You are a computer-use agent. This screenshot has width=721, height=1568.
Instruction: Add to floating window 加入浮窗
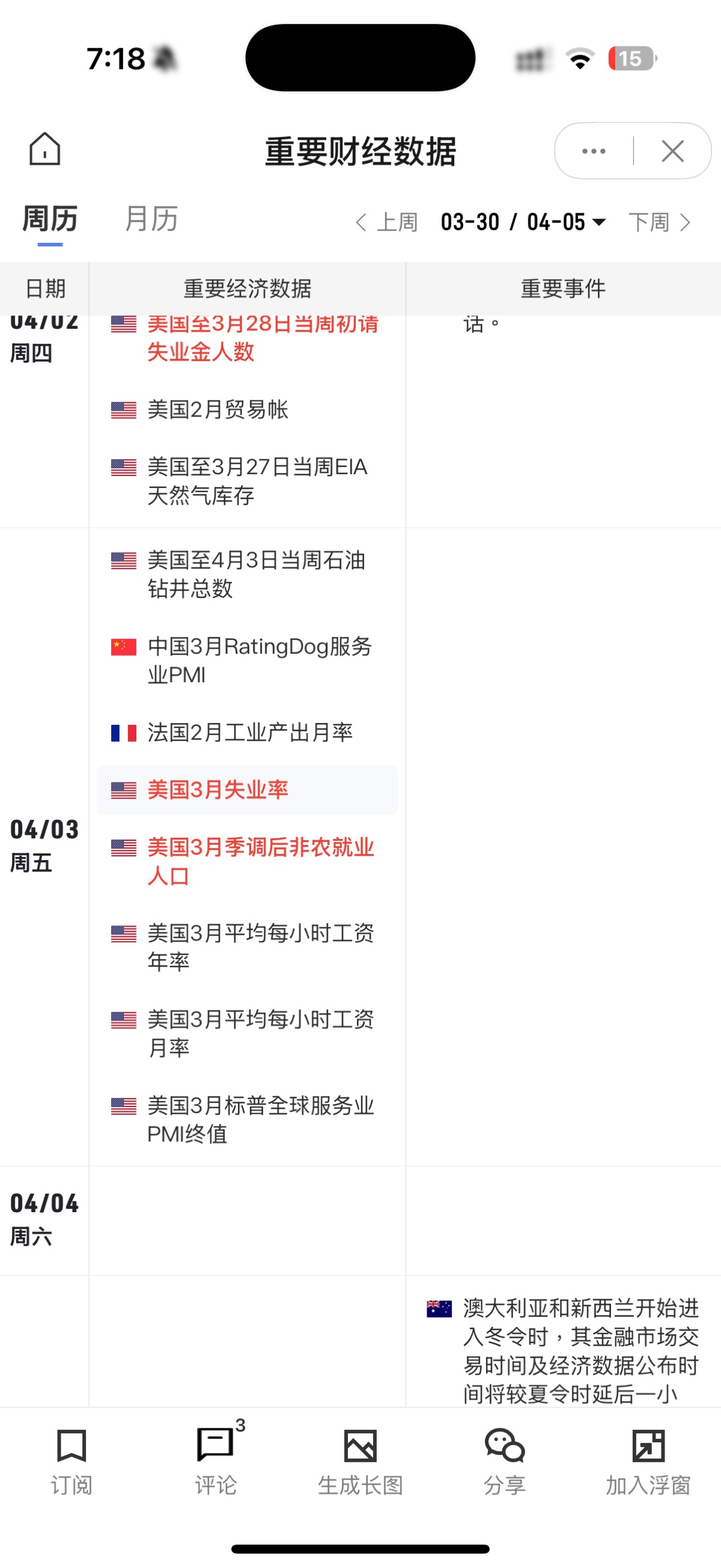648,1462
